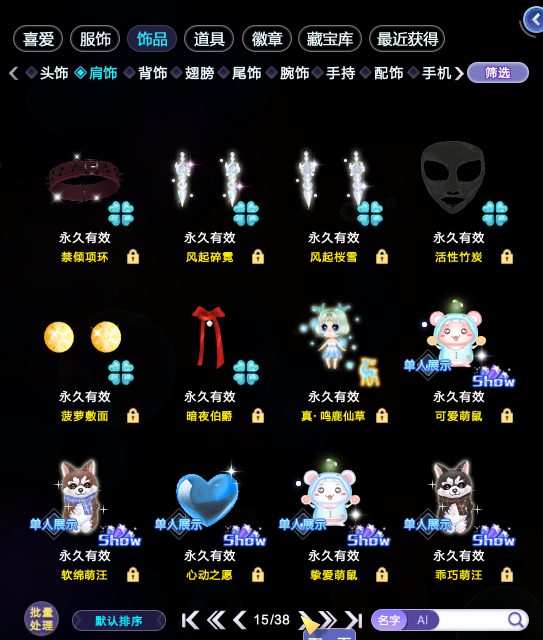
Task: Collapse the panel with the top-right arrow
Action: (x=533, y=20)
